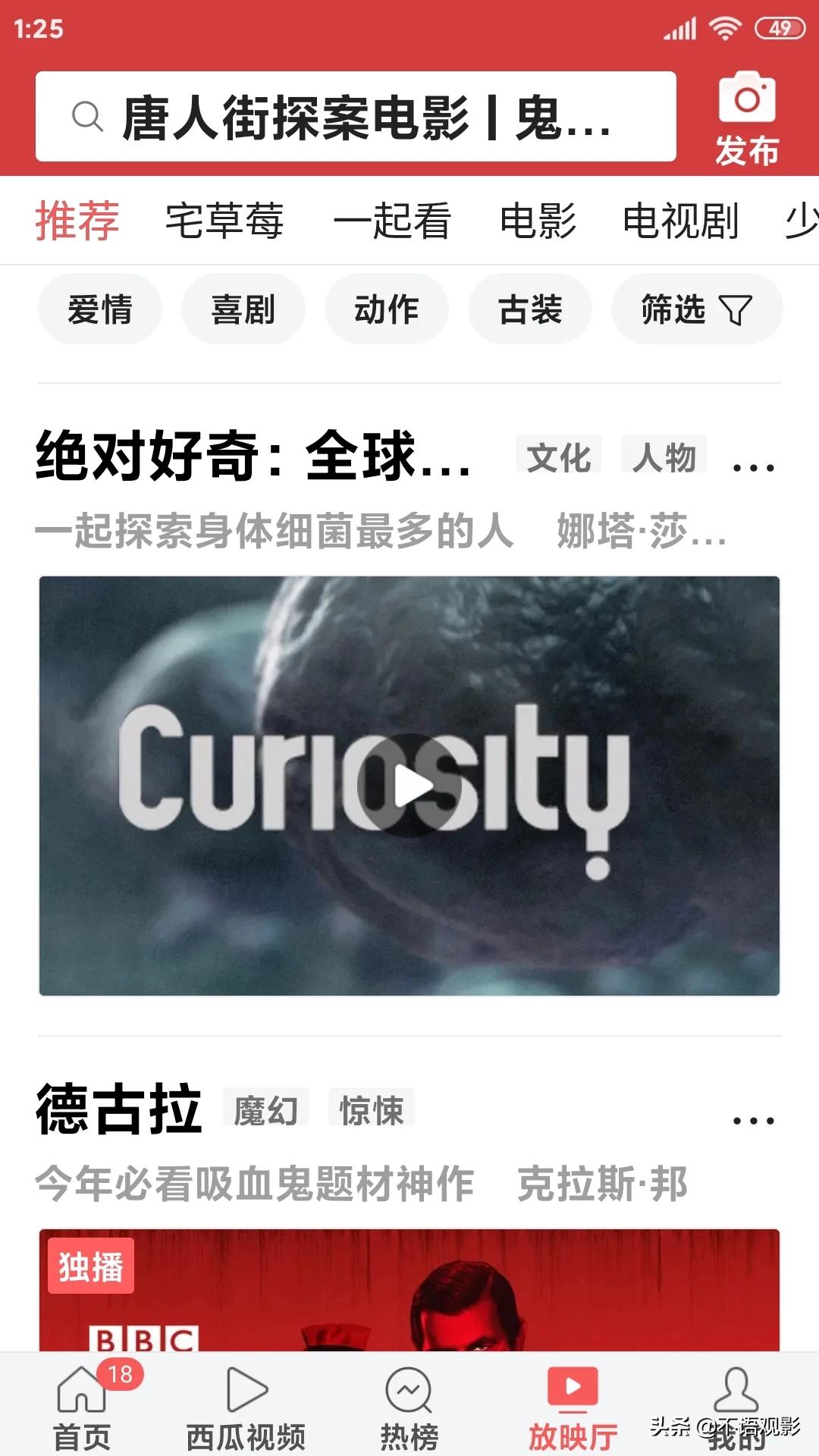819x1456 pixels.
Task: Open the 筛选 filter options
Action: pyautogui.click(x=696, y=309)
